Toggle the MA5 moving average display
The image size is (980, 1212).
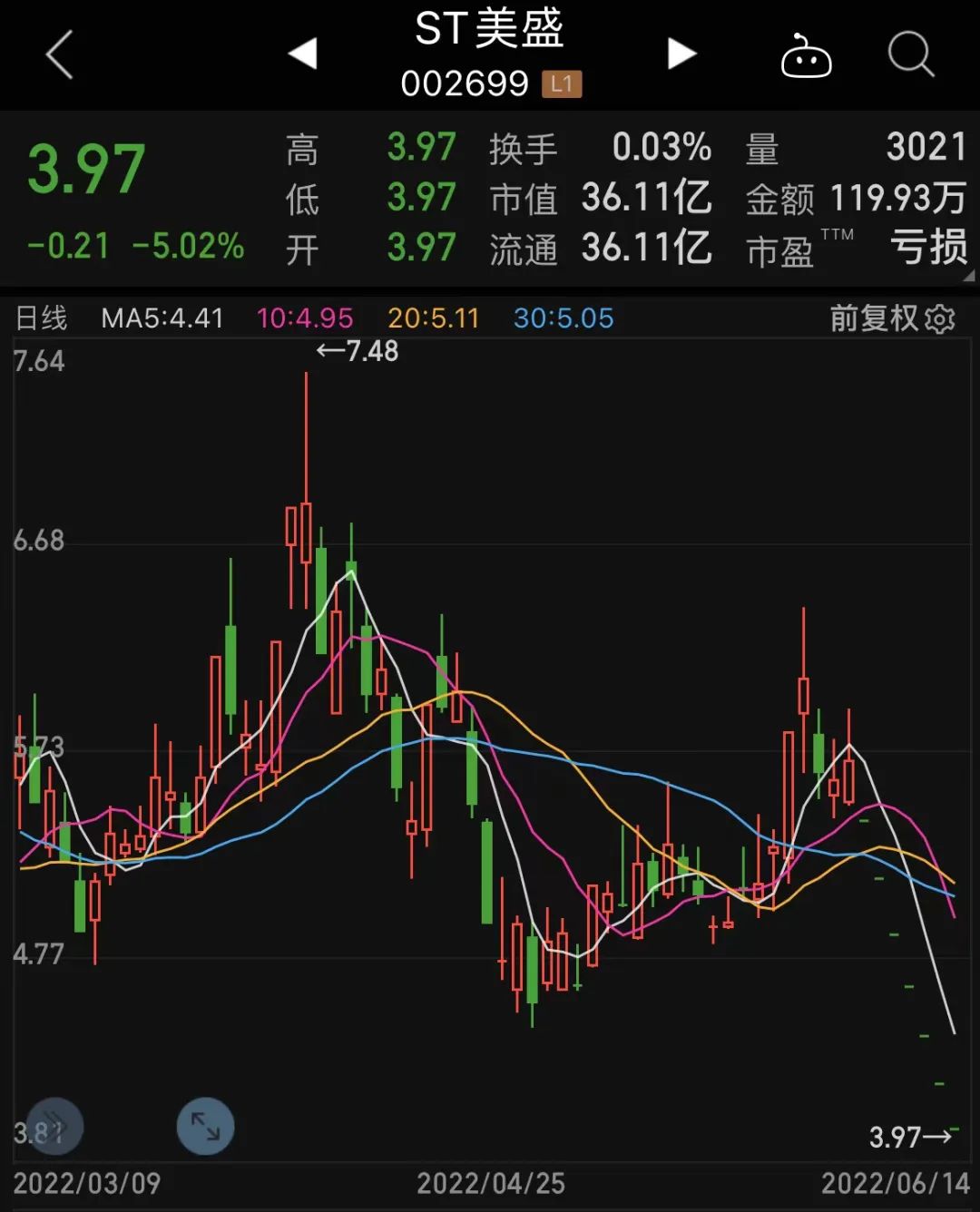click(161, 318)
